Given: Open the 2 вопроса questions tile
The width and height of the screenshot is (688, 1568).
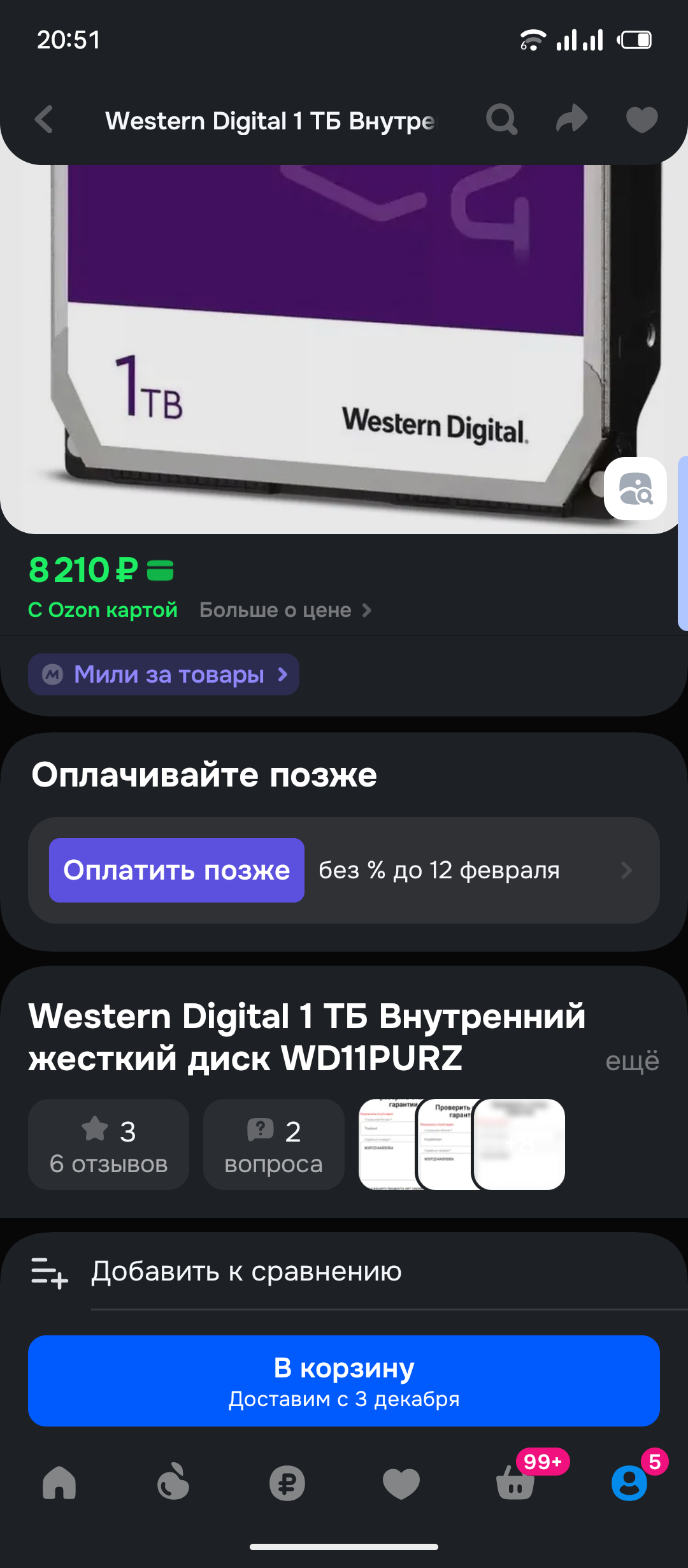Looking at the screenshot, I should [x=273, y=1144].
